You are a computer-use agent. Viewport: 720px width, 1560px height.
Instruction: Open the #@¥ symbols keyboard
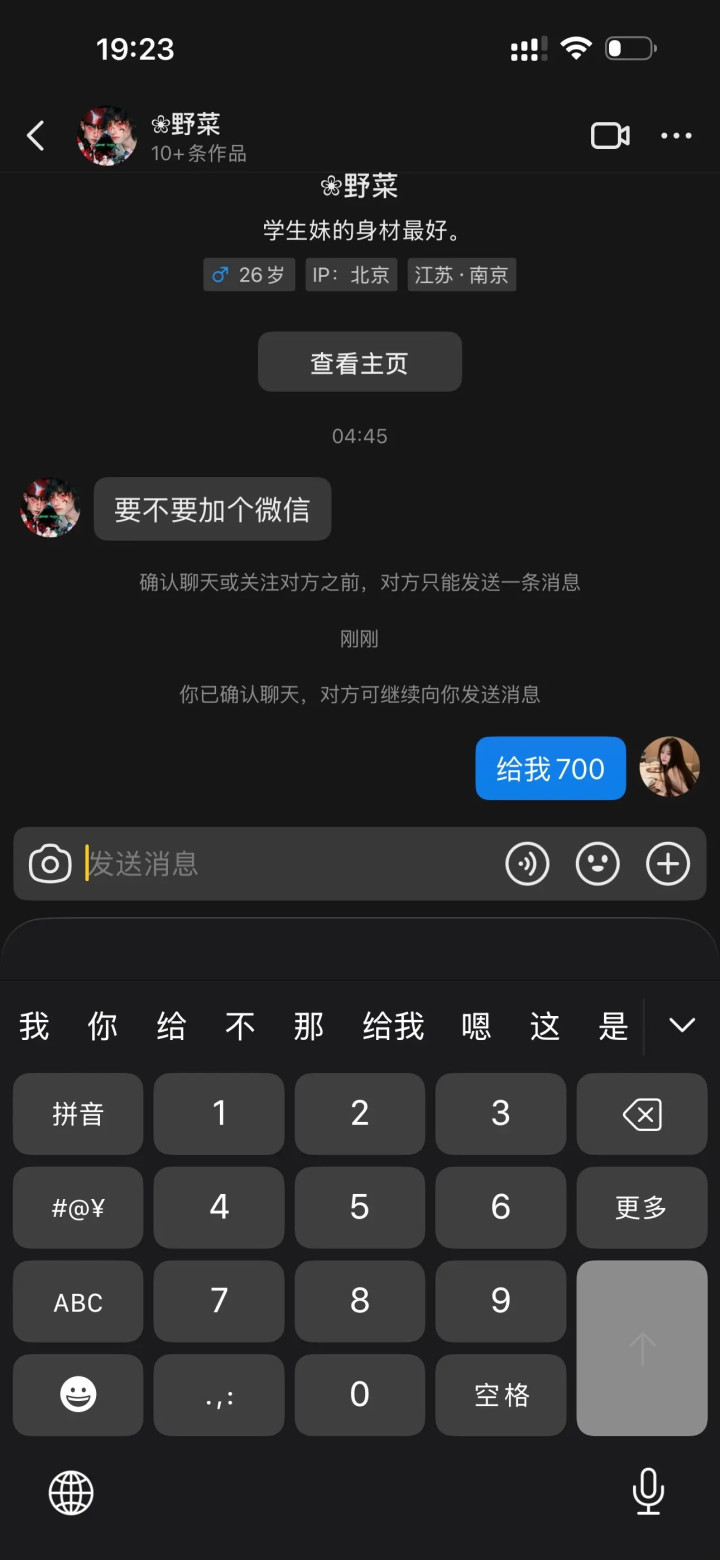click(78, 1208)
